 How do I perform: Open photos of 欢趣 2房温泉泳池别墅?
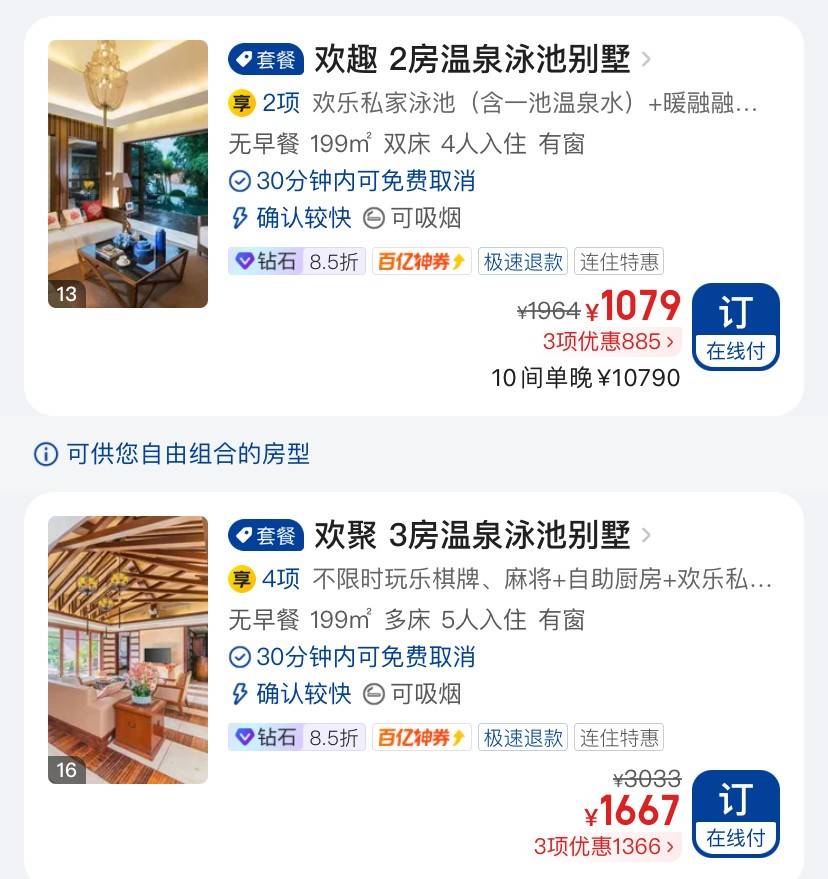(x=128, y=174)
